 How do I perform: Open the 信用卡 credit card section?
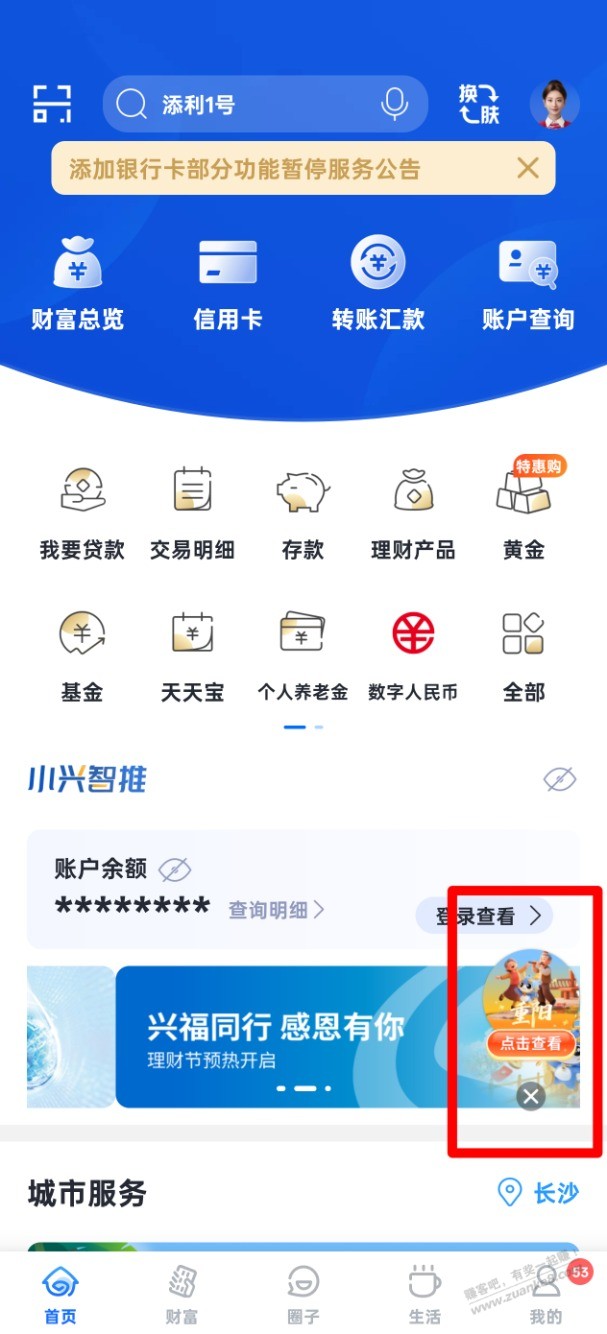coord(228,285)
